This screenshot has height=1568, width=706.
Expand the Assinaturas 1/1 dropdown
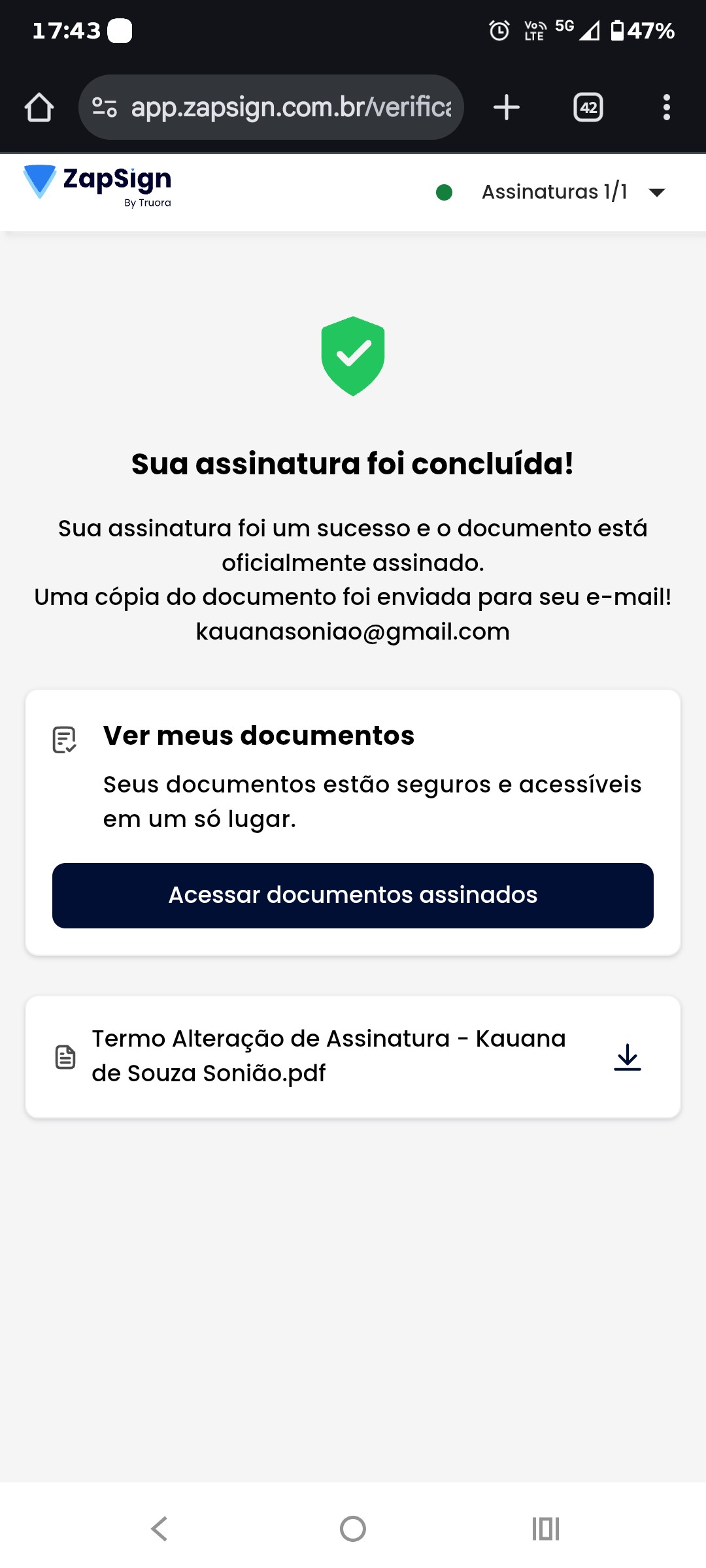(656, 192)
